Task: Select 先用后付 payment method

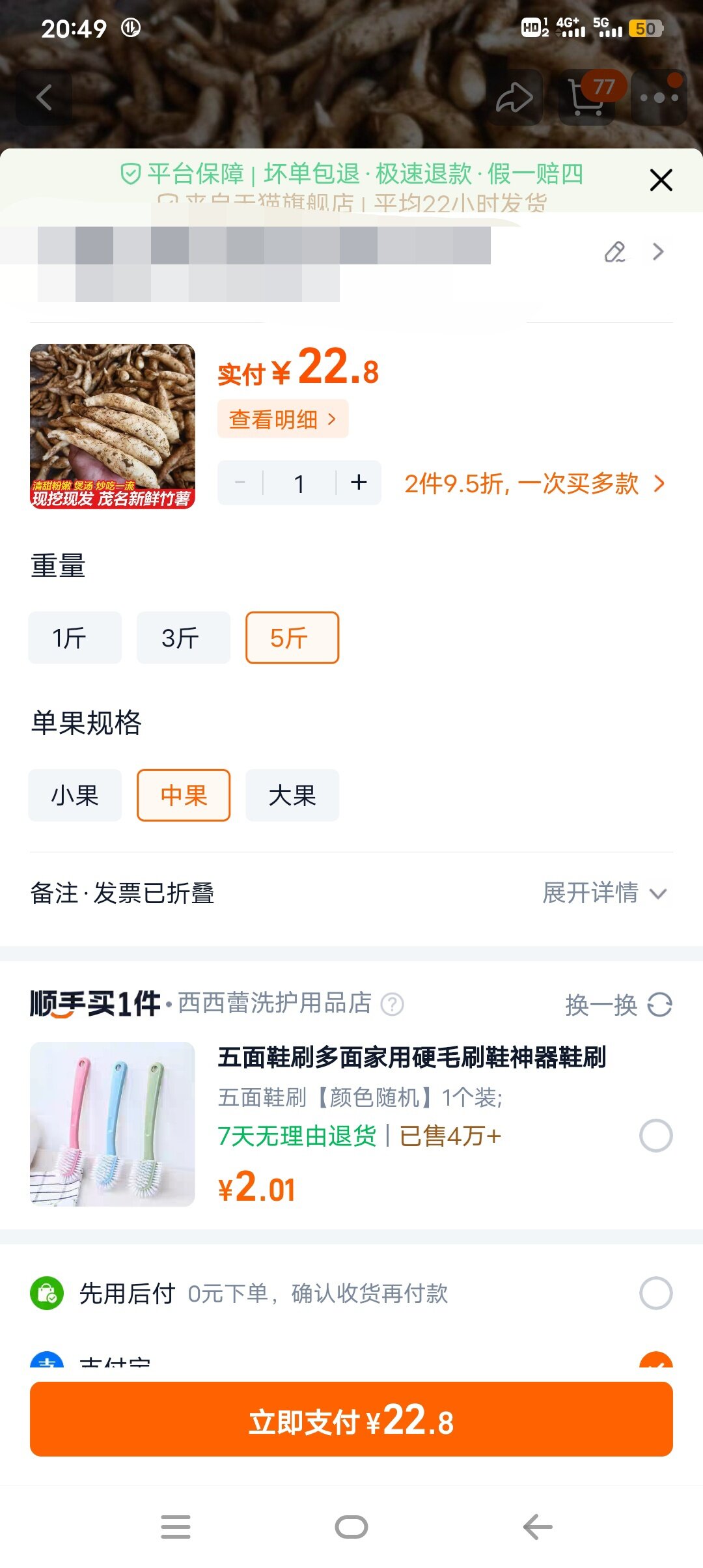Action: (655, 1293)
